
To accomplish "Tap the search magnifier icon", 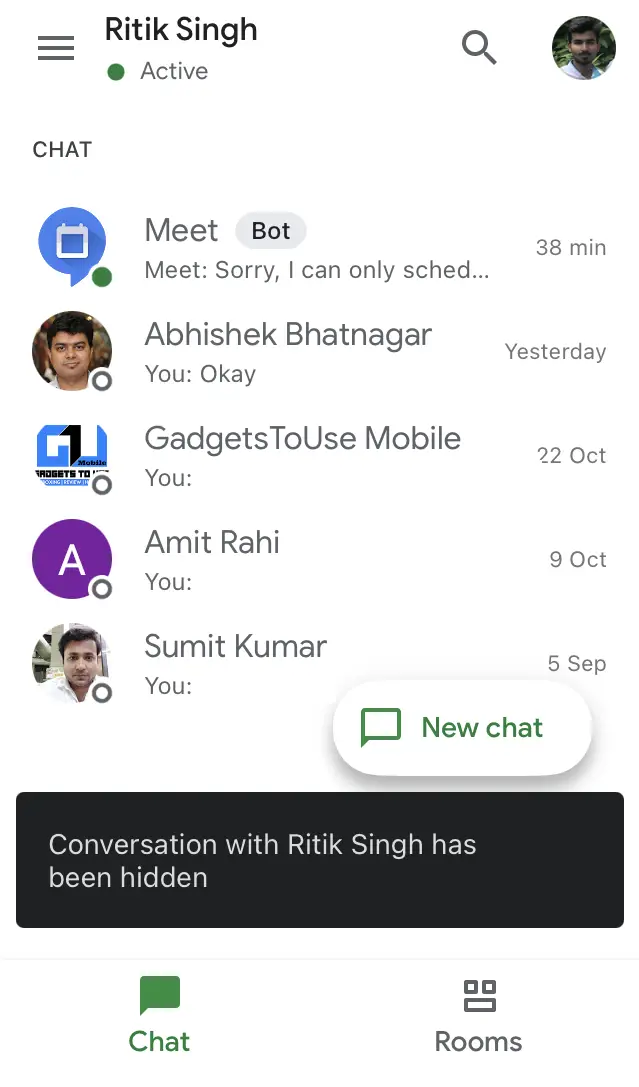I will pos(479,48).
